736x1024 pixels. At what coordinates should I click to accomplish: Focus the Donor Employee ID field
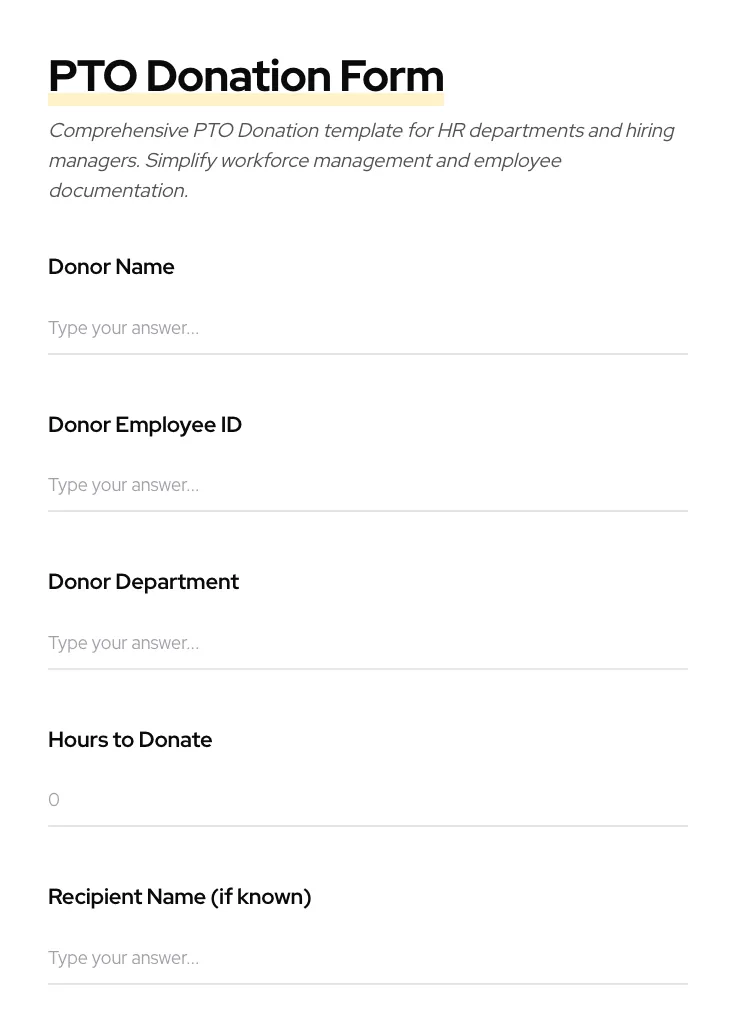367,486
